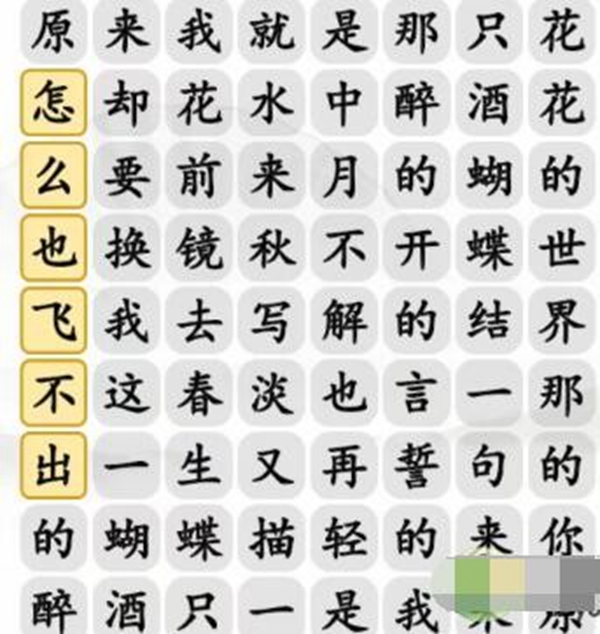
Task: Tap the 秋 character tile
Action: tap(272, 247)
